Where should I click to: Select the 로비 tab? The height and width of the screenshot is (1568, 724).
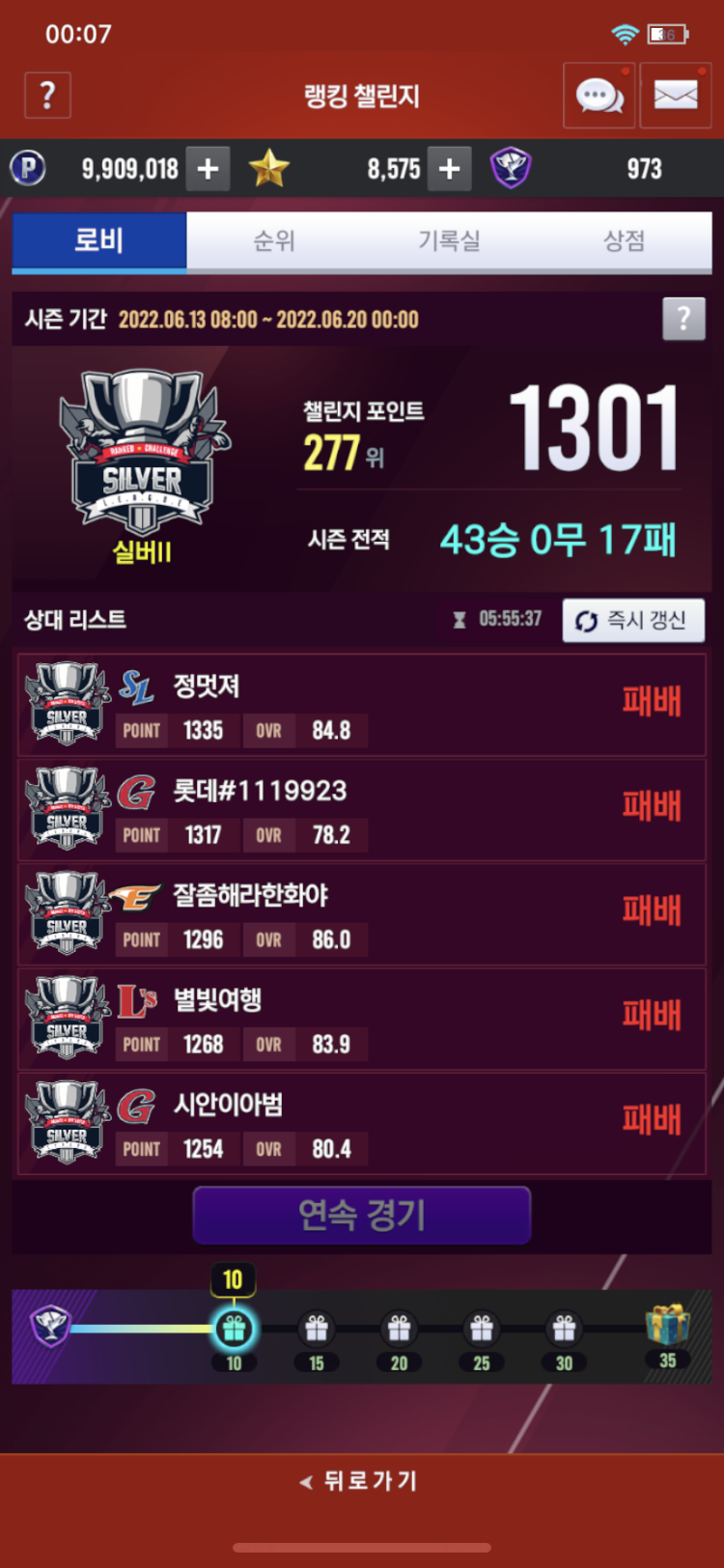tap(99, 240)
